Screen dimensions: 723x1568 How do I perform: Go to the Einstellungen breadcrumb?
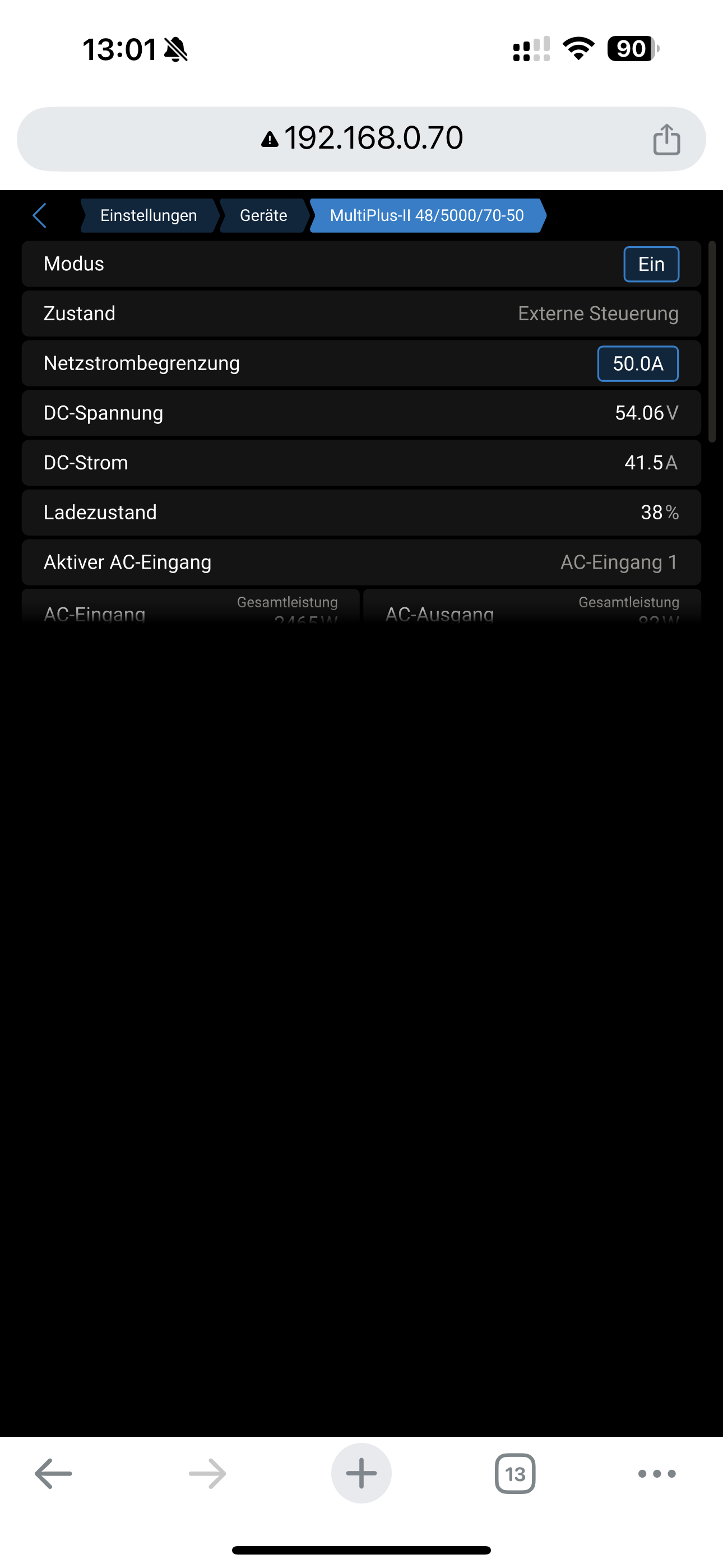pos(149,215)
